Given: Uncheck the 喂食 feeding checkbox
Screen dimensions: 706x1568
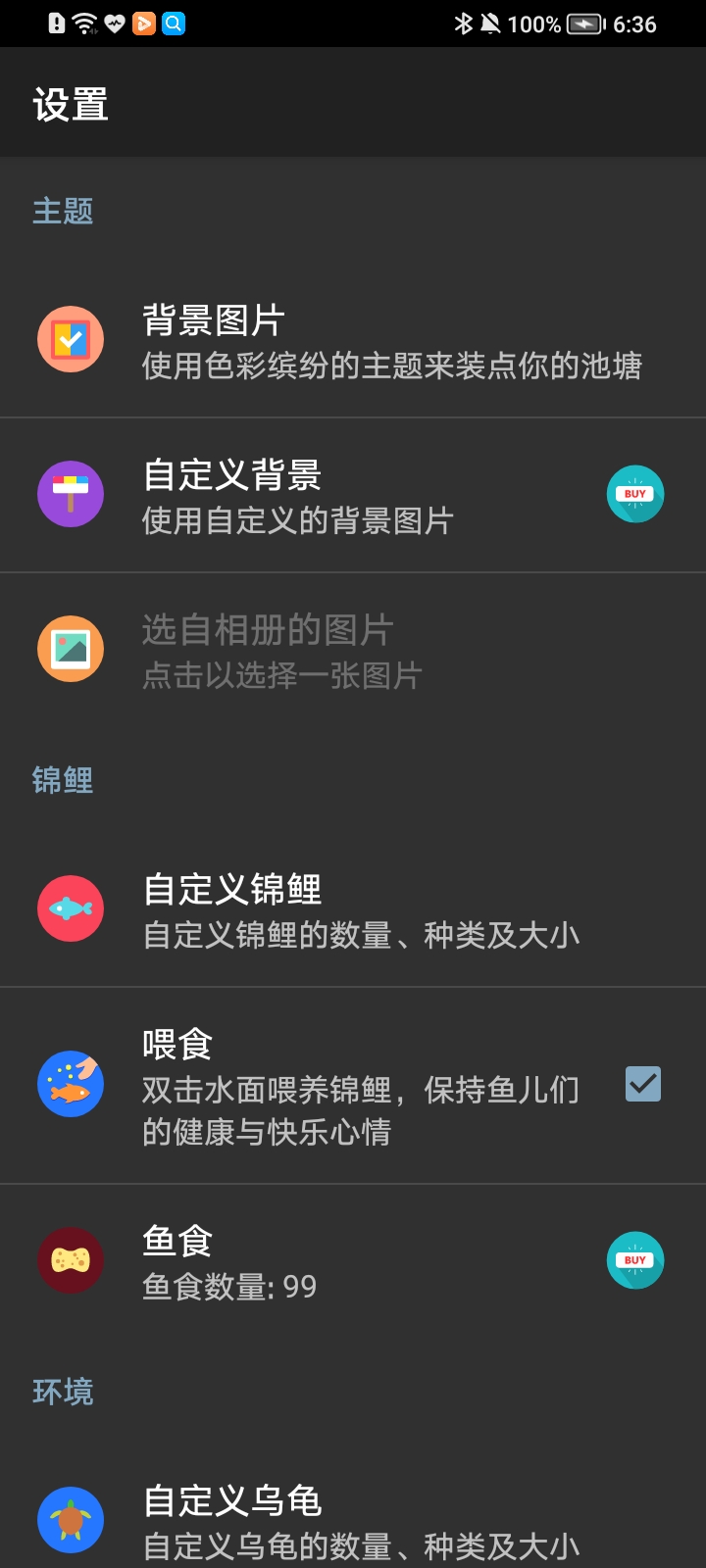Looking at the screenshot, I should [642, 1083].
